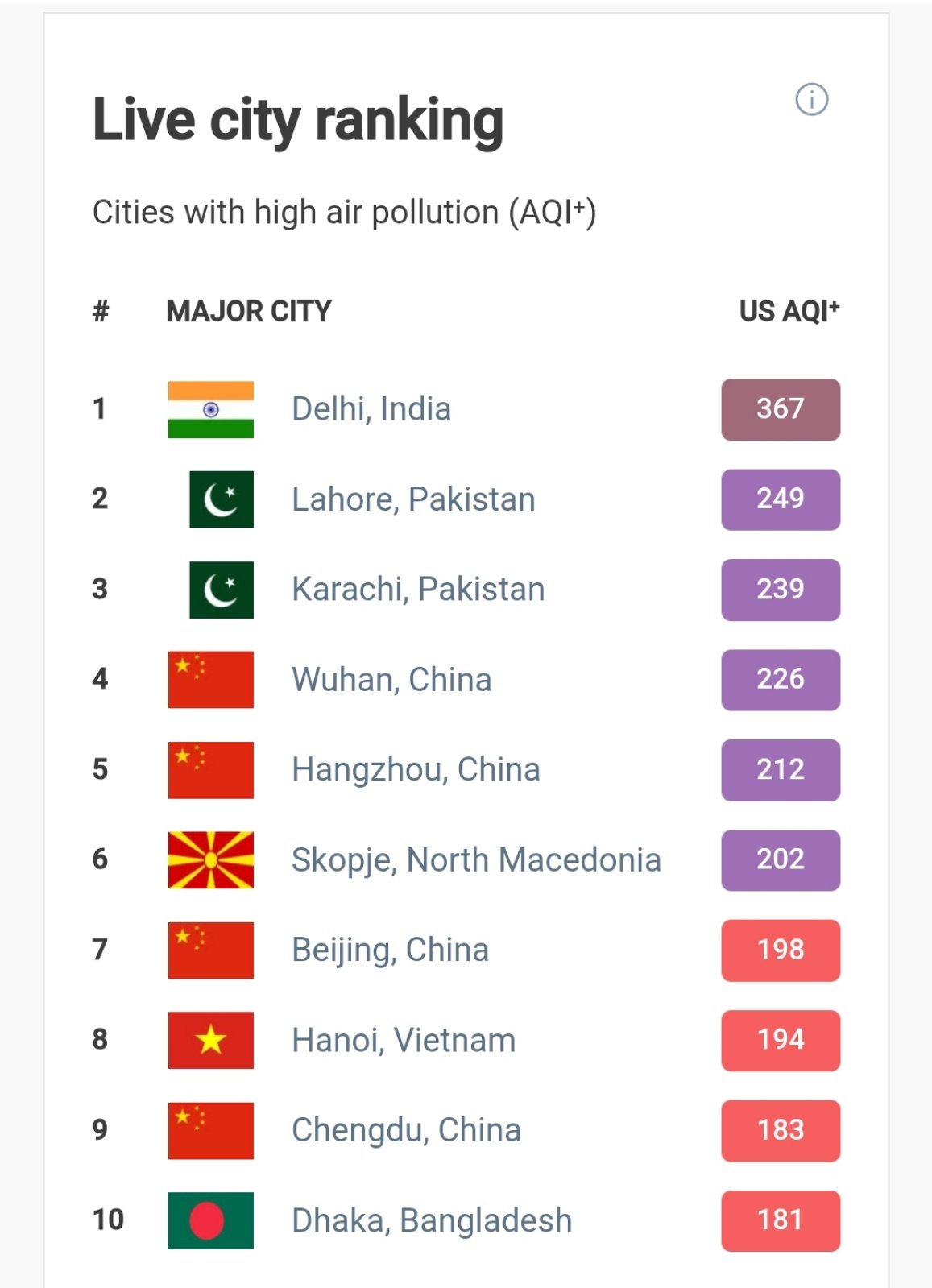Open Delhi, India air quality details
This screenshot has width=932, height=1288.
(x=371, y=409)
